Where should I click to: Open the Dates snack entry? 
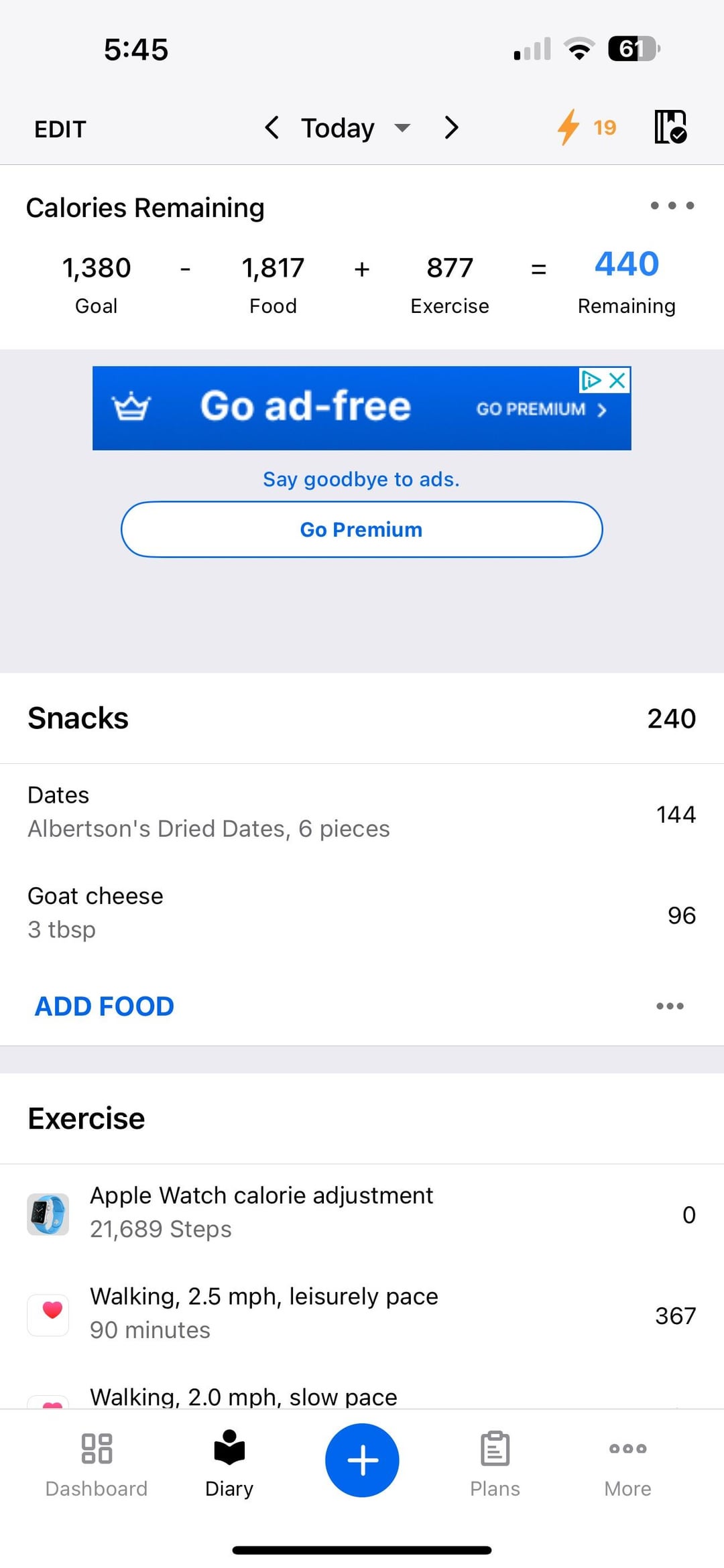tap(362, 812)
